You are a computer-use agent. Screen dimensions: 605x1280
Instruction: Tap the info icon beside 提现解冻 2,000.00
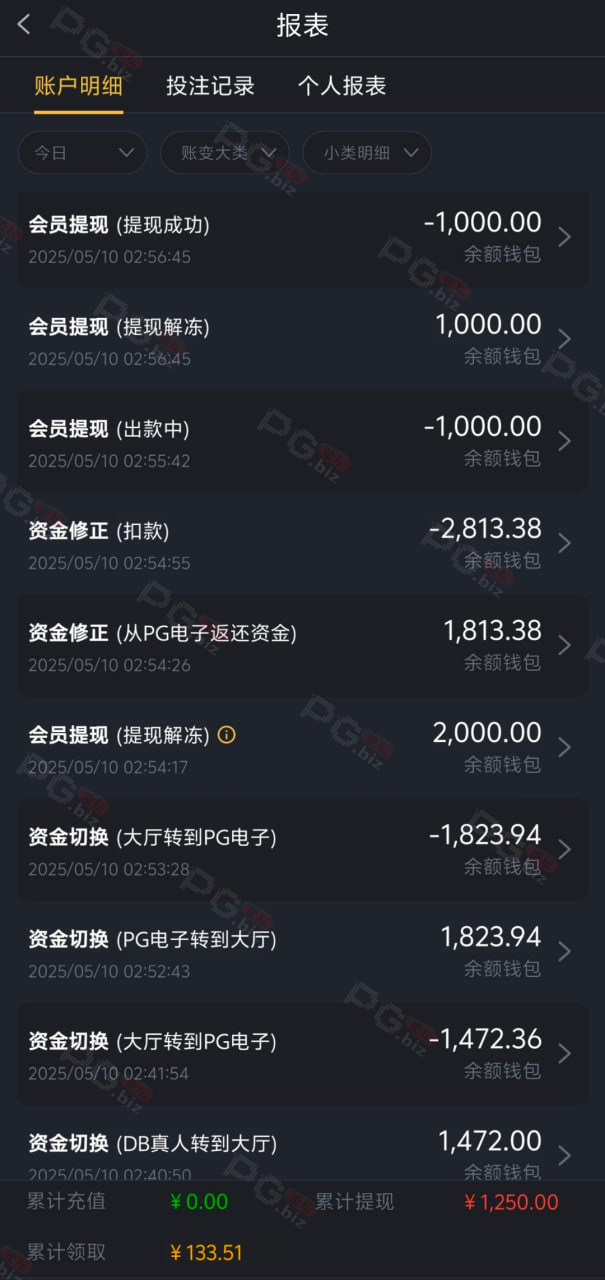point(227,735)
